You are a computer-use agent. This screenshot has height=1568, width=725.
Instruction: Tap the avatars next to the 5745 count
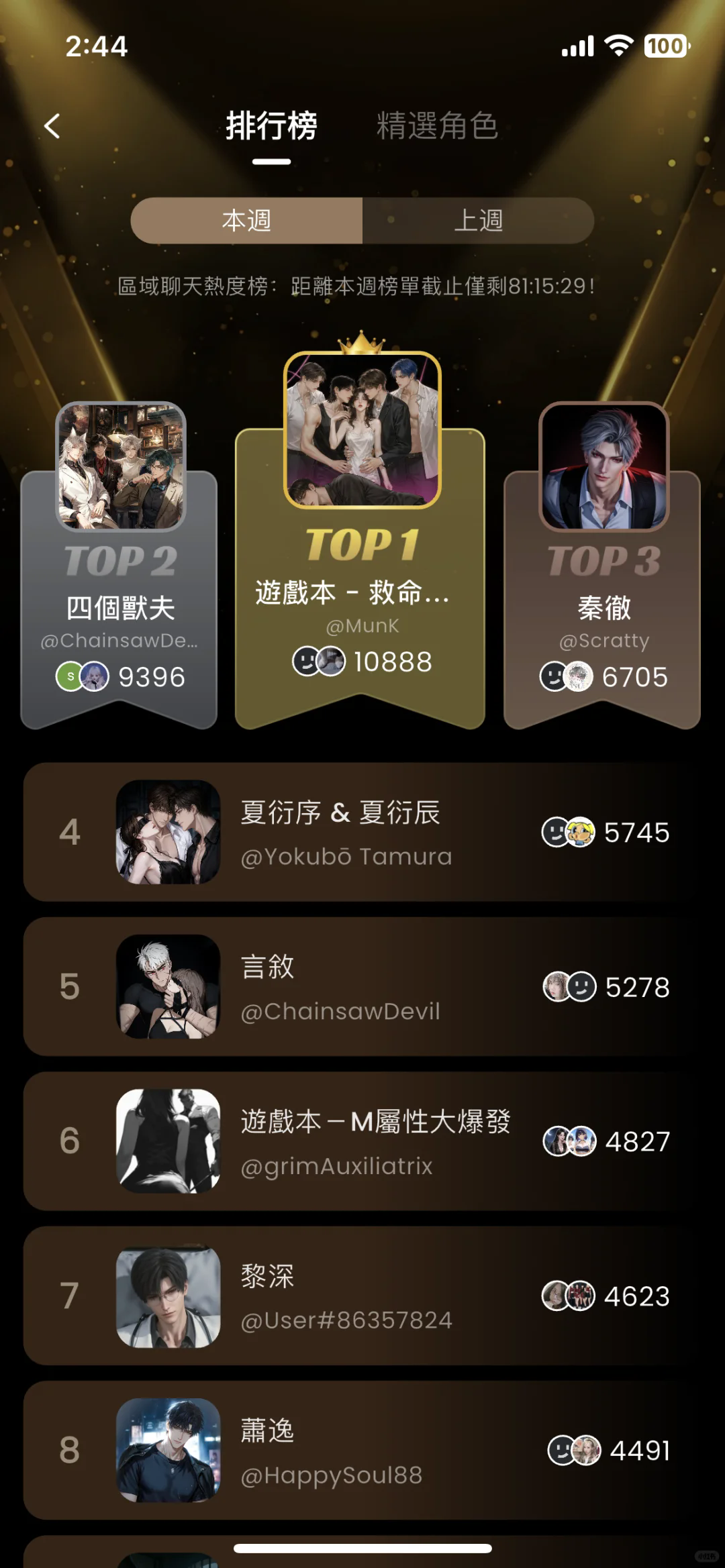click(x=567, y=832)
